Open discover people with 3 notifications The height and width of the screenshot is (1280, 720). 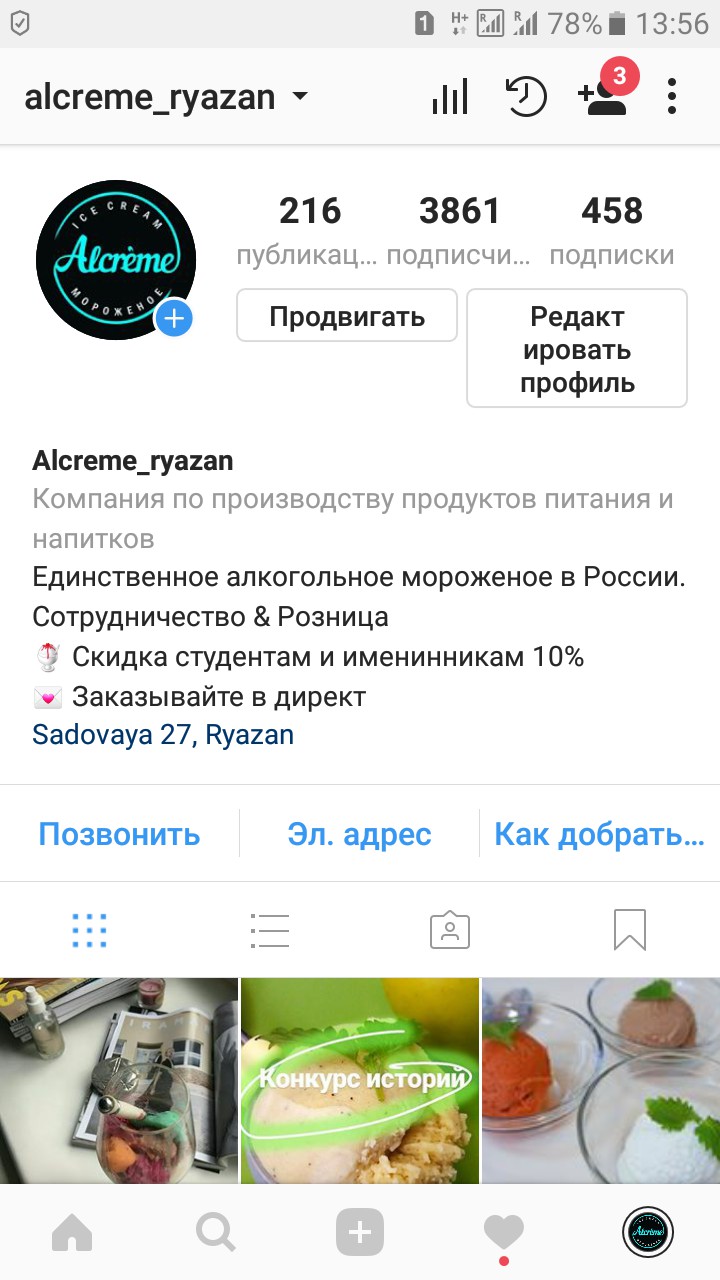click(603, 96)
